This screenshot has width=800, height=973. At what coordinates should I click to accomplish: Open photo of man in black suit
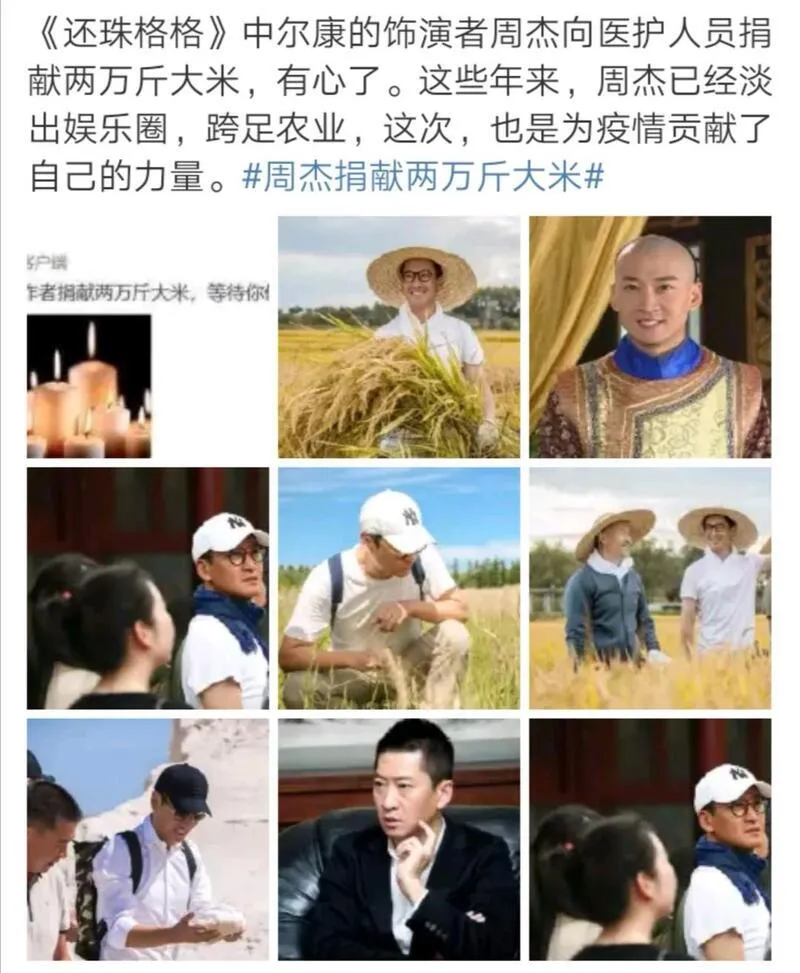tap(398, 839)
